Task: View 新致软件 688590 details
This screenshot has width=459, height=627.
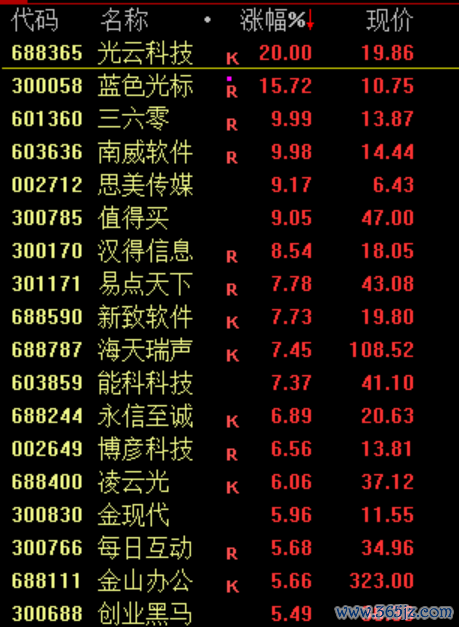Action: 230,317
